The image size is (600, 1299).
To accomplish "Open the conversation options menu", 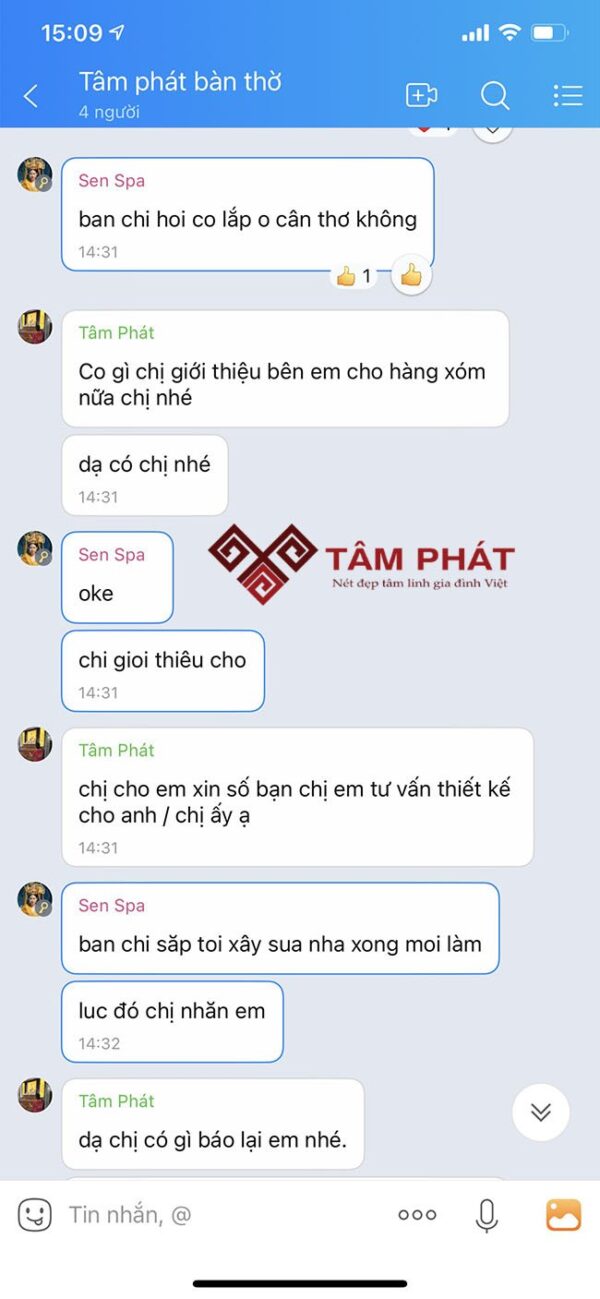I will tap(567, 95).
